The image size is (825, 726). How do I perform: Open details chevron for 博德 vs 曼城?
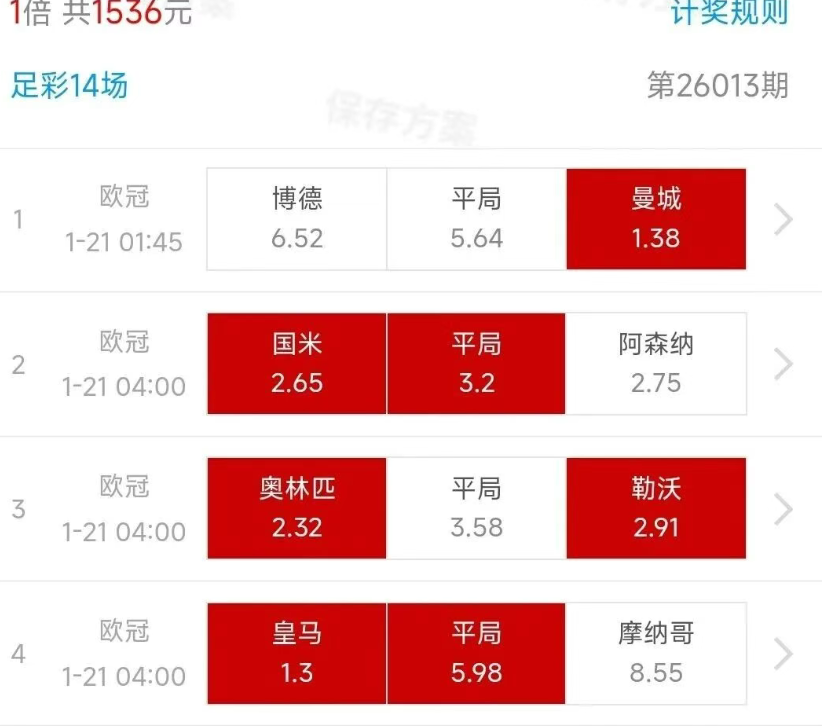coord(784,219)
